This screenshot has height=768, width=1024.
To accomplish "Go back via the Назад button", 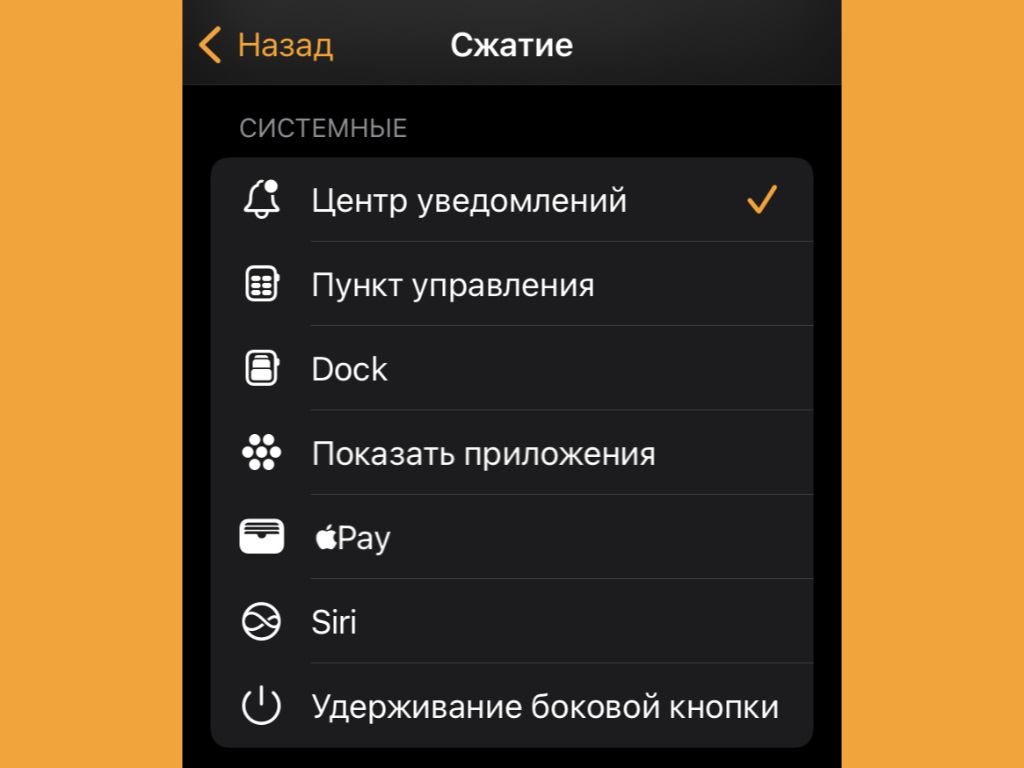I will 266,46.
